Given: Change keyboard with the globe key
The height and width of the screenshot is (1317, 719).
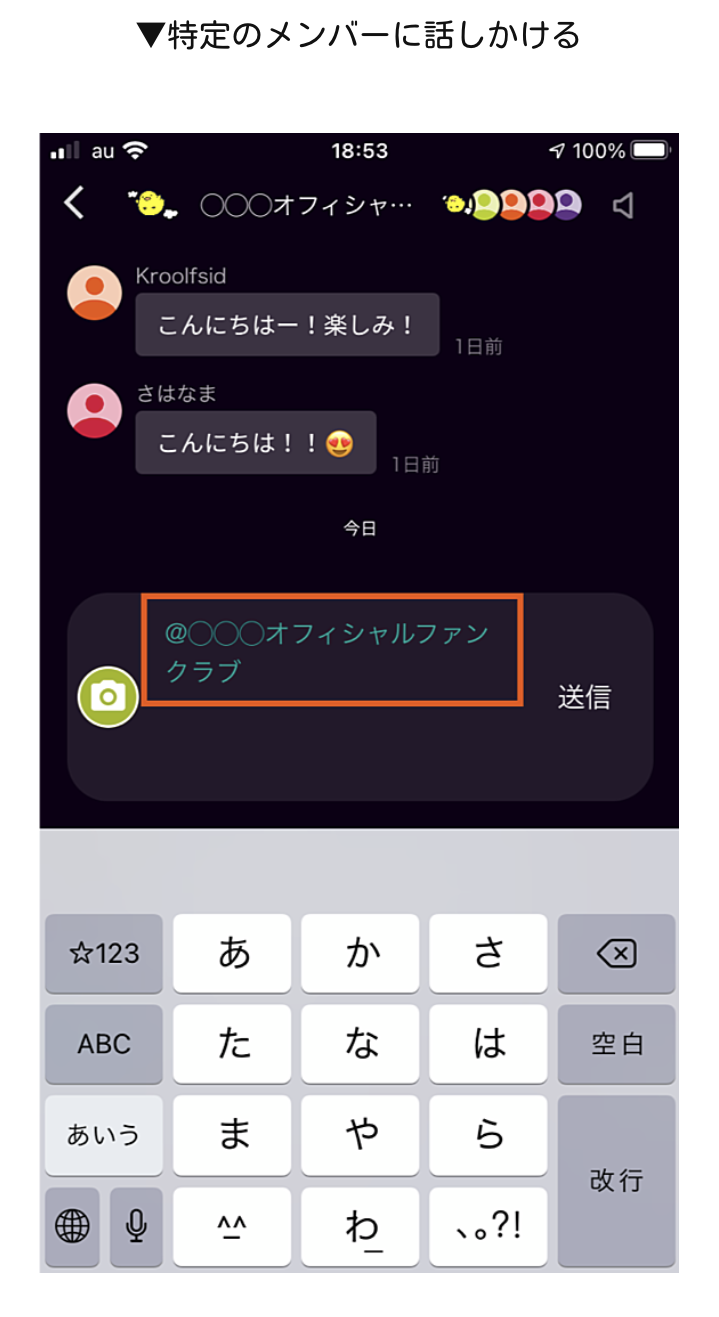Looking at the screenshot, I should click(72, 1226).
